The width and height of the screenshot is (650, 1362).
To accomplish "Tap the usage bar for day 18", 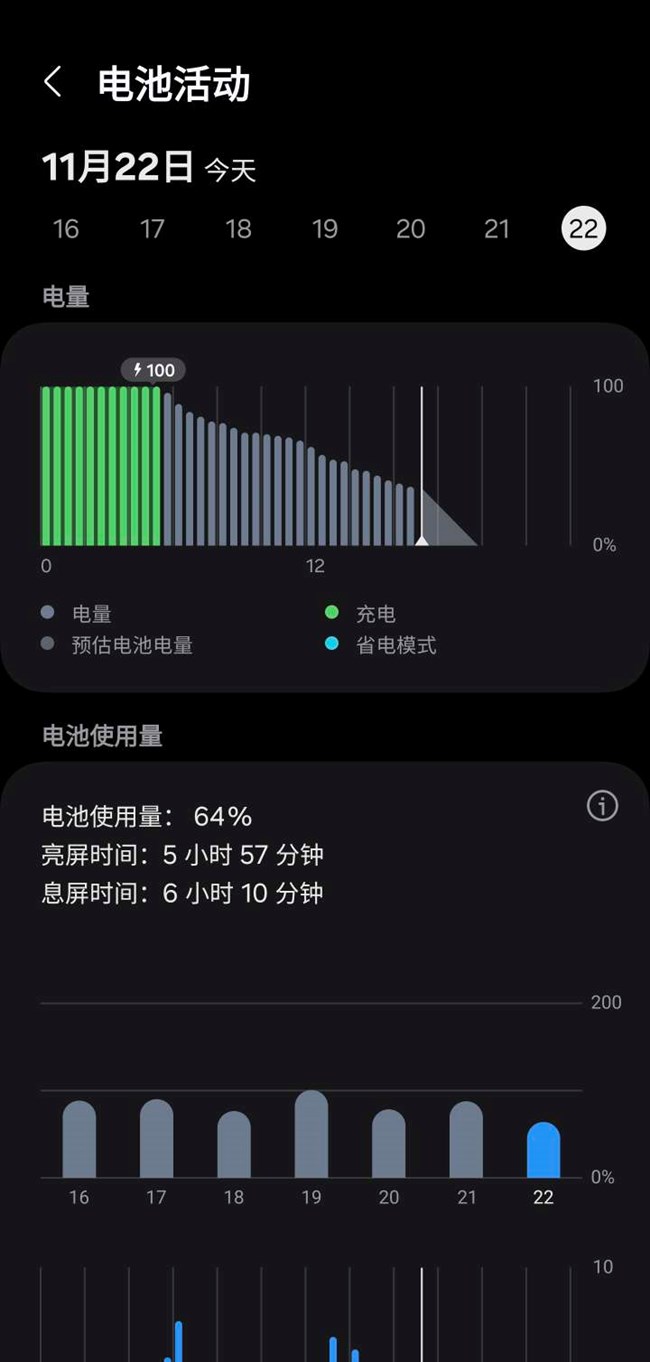I will coord(234,1145).
